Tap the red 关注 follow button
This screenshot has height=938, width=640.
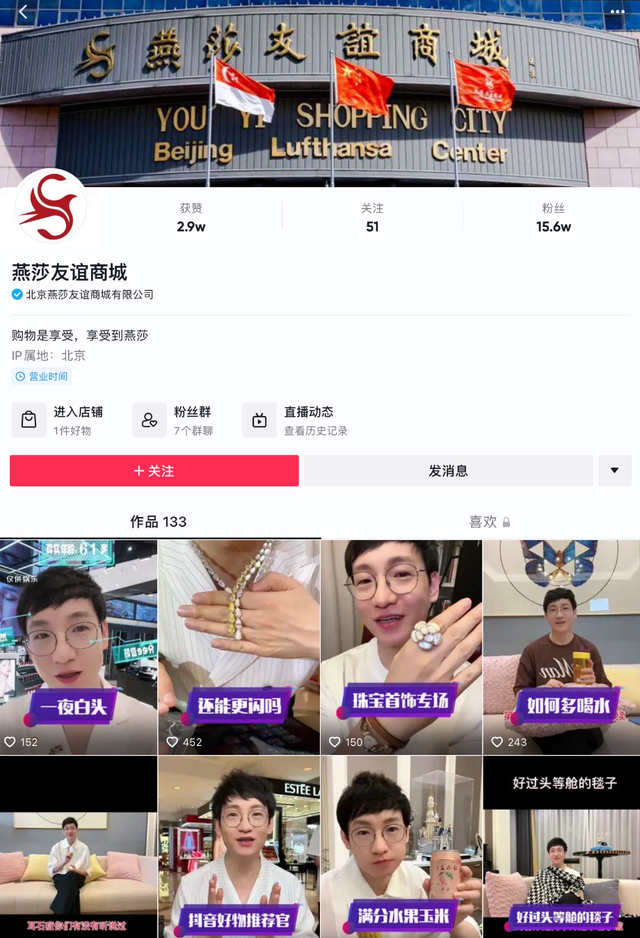click(154, 471)
